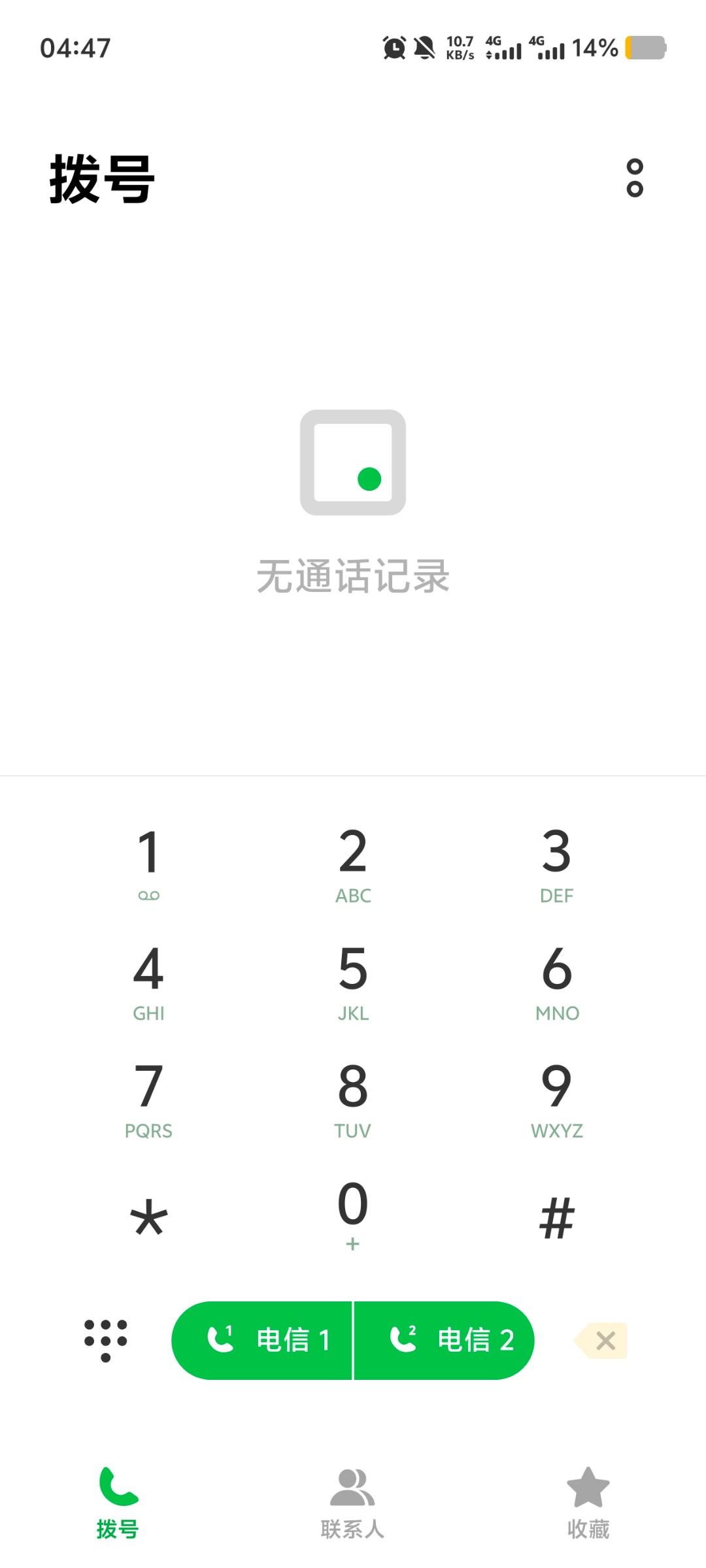The image size is (706, 1568).
Task: Enter digit 9 WXYZ
Action: click(x=556, y=1099)
